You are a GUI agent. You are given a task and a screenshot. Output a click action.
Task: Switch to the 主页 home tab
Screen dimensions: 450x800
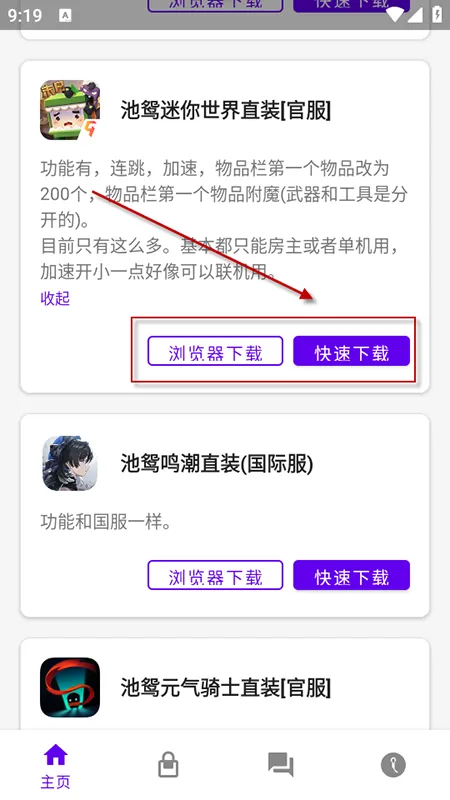(56, 765)
